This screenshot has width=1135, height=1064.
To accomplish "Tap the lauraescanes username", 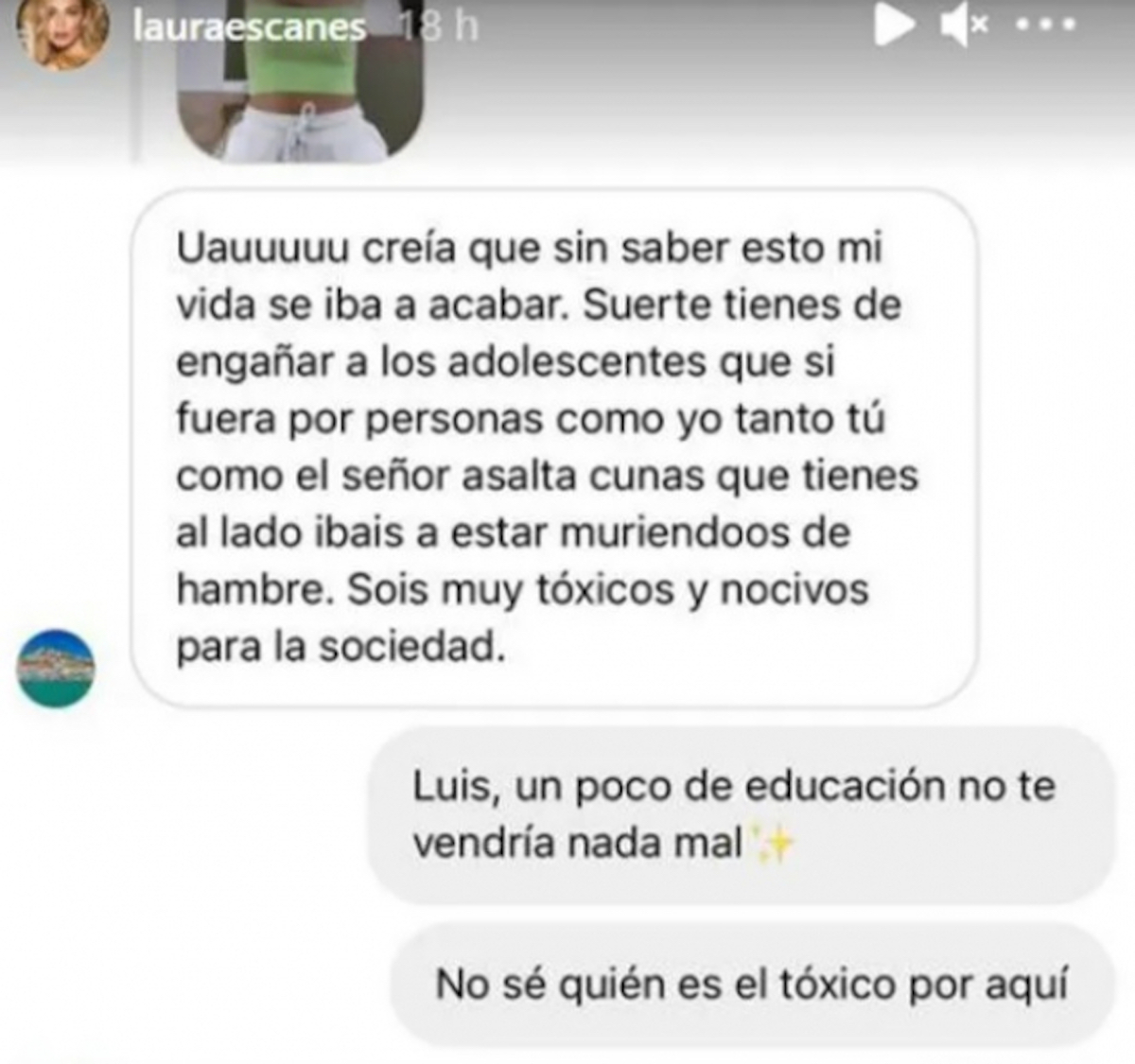I will click(249, 26).
